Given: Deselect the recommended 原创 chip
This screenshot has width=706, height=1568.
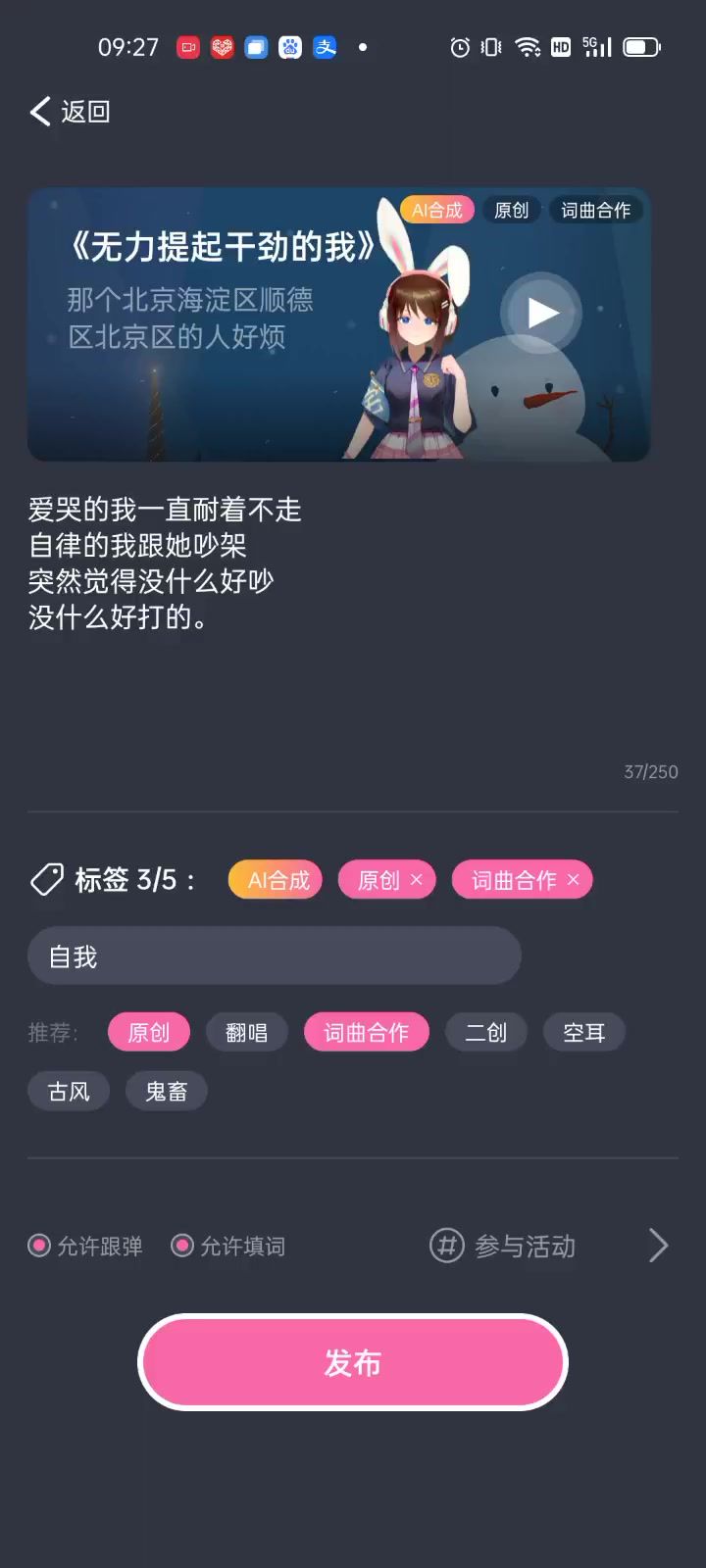Looking at the screenshot, I should click(148, 1032).
